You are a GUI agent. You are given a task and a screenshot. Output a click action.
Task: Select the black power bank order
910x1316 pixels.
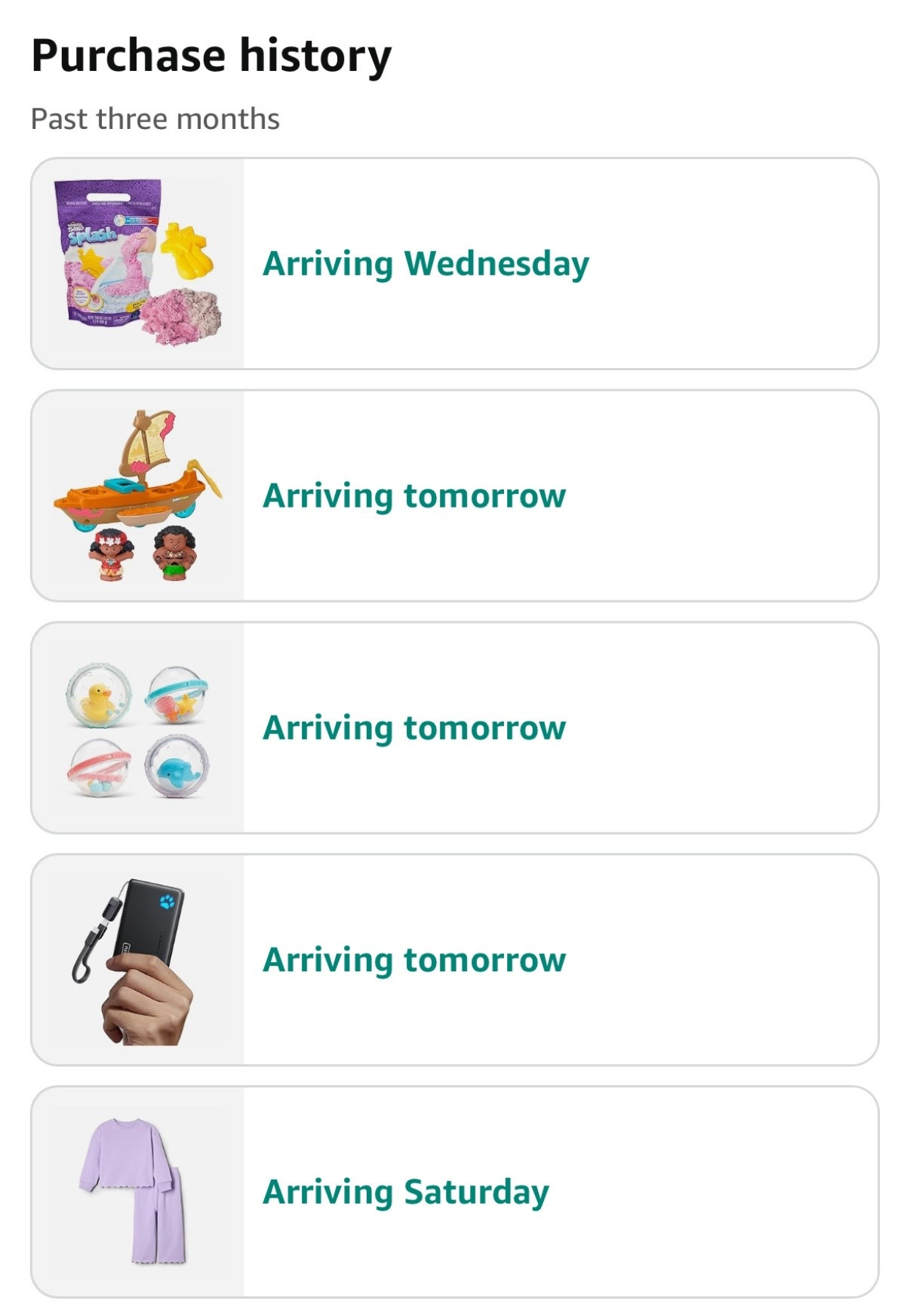click(454, 960)
